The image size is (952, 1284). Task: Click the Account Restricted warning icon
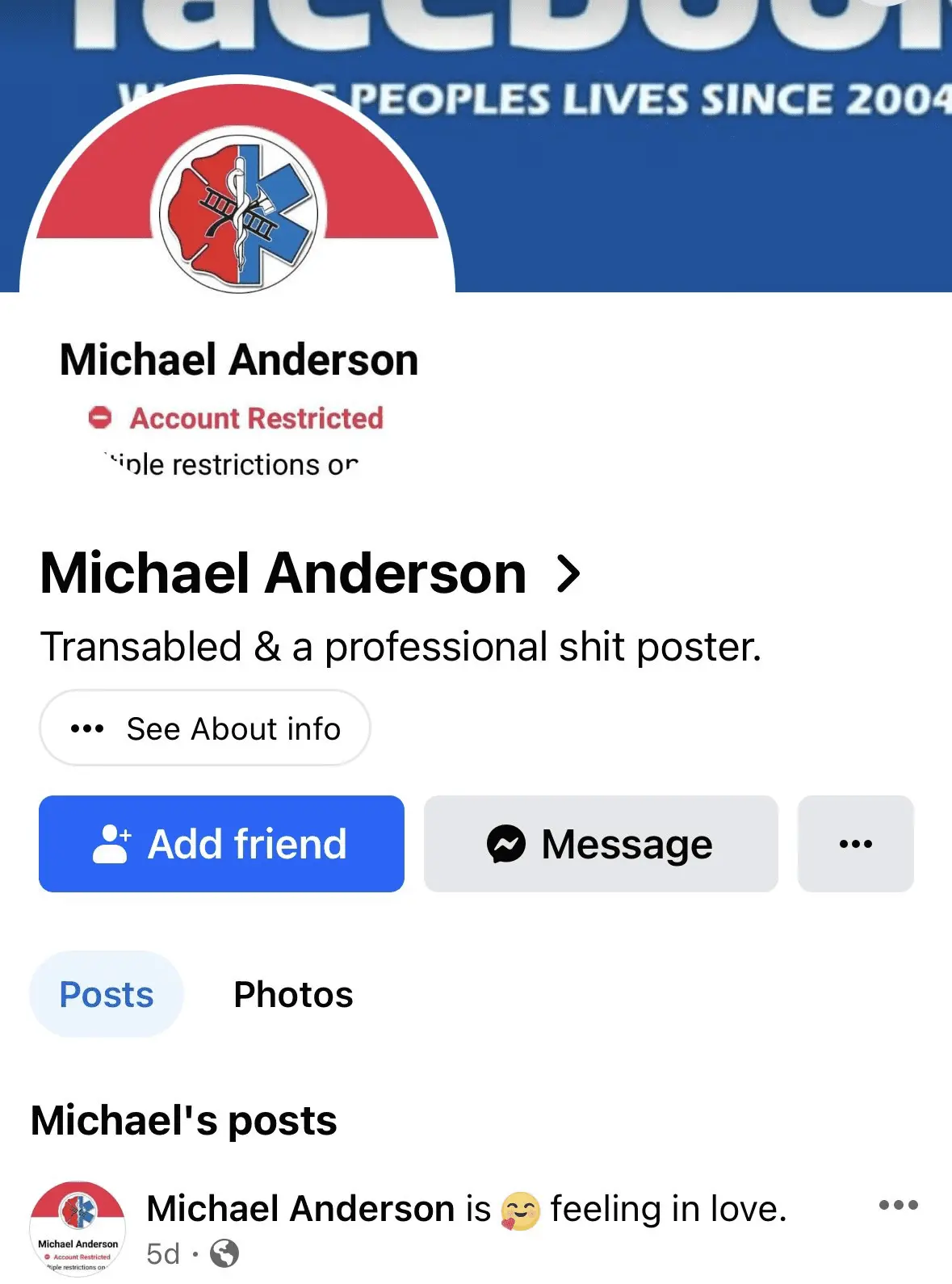(x=99, y=418)
